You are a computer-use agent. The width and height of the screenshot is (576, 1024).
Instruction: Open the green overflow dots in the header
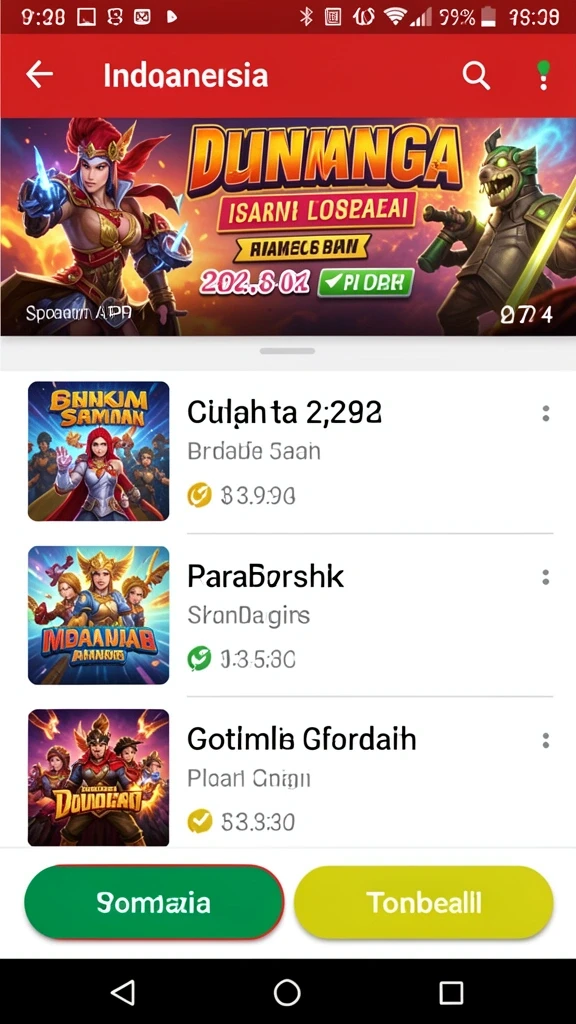[543, 74]
